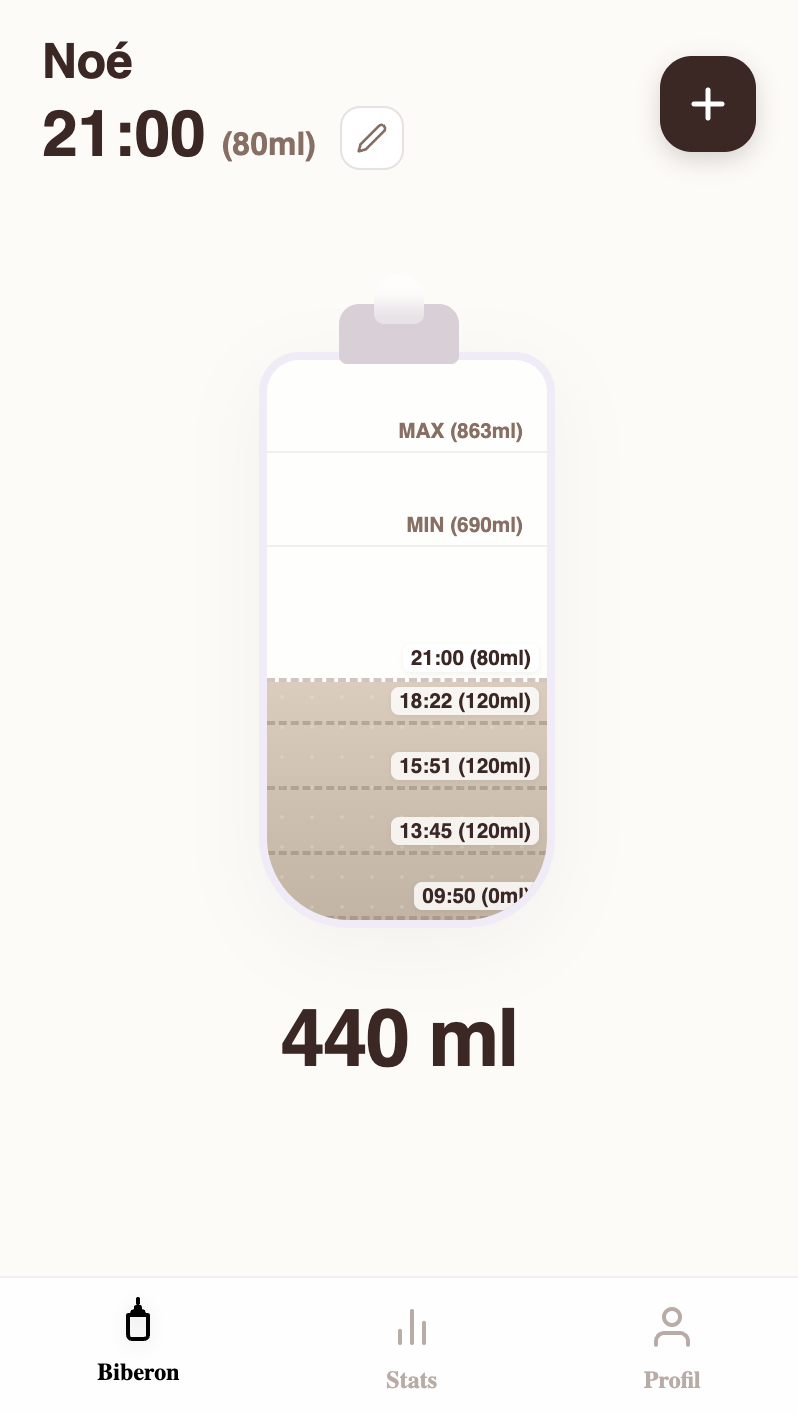
Task: Select the 21:00 (80ml) feeding marker
Action: [x=470, y=658]
